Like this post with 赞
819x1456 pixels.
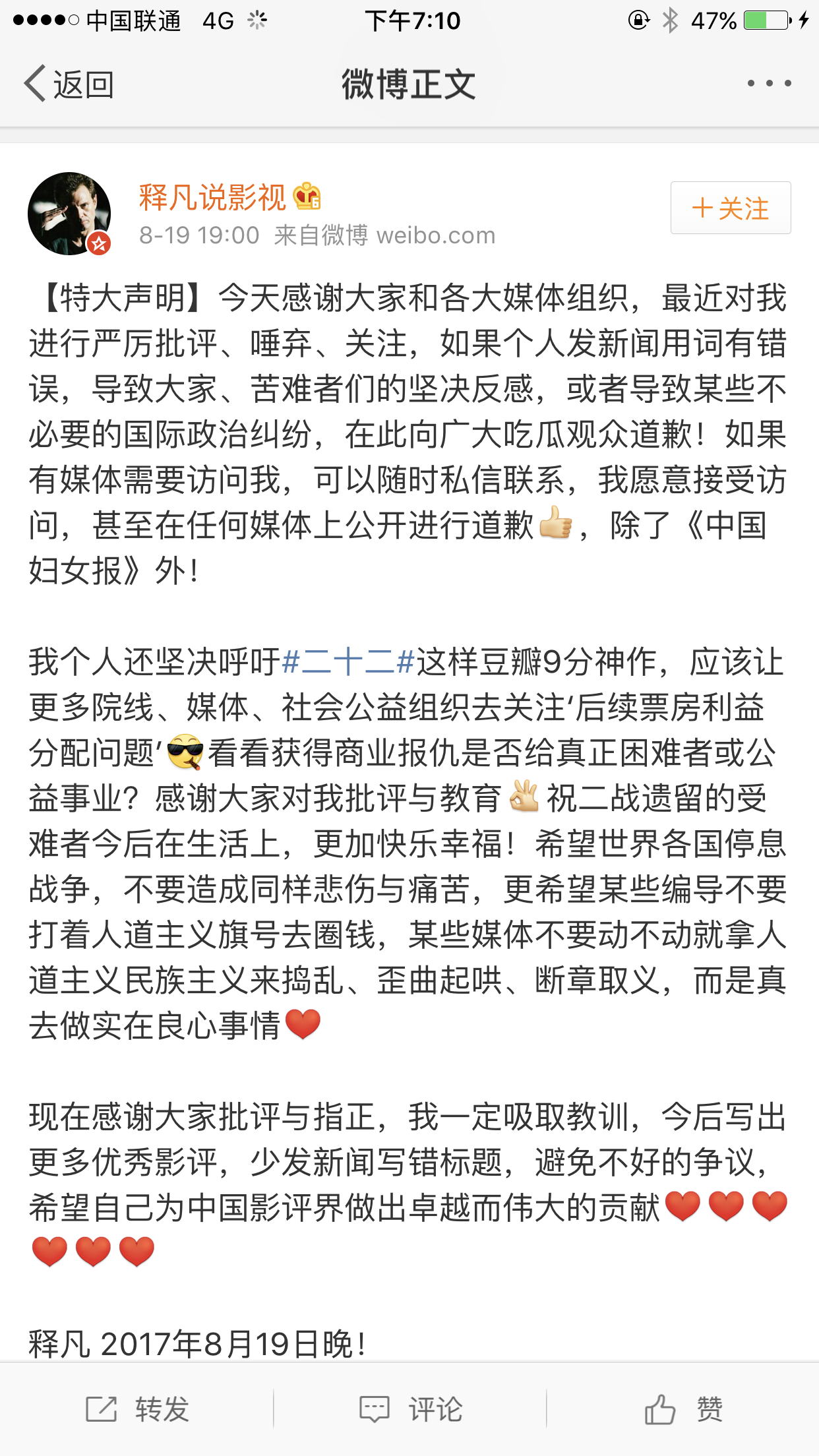point(683,1410)
